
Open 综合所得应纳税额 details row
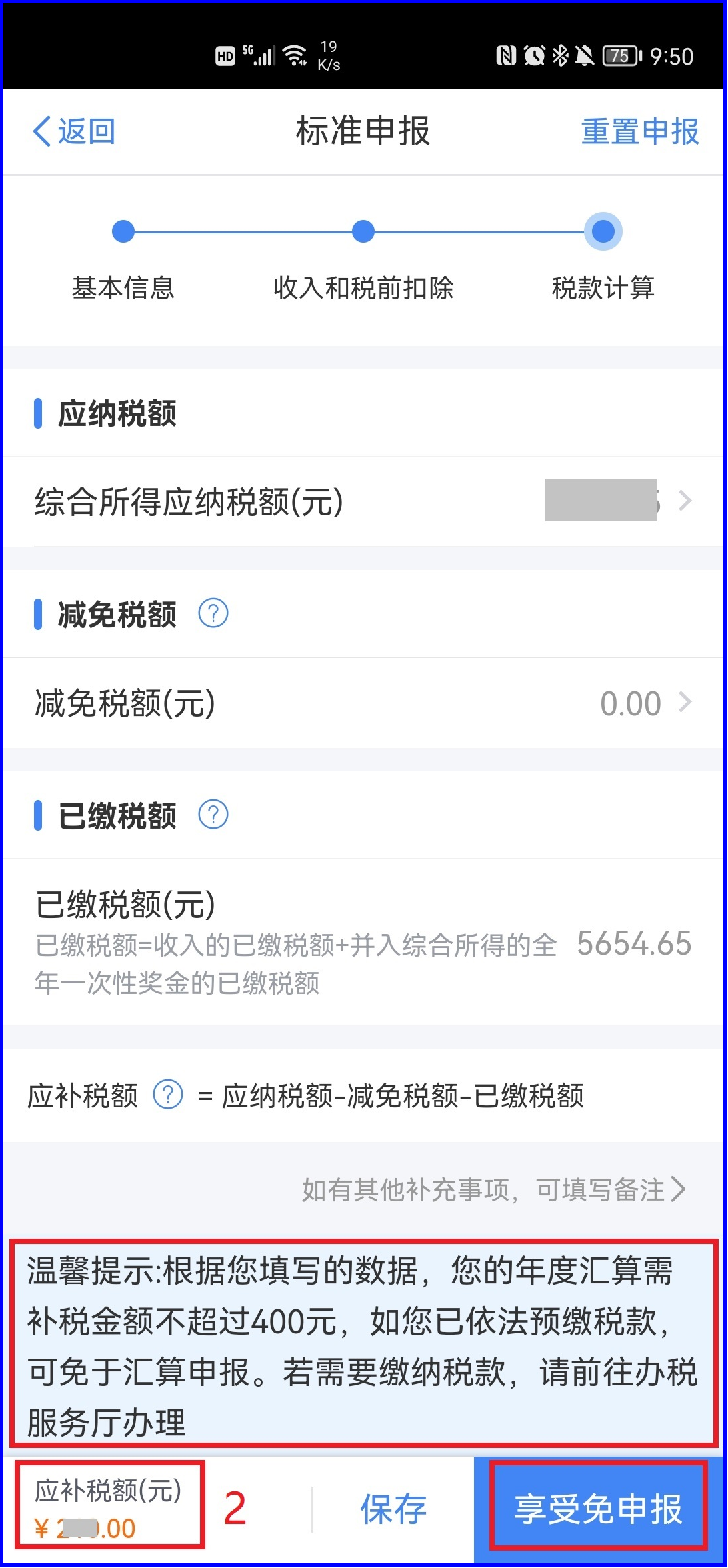[x=363, y=501]
